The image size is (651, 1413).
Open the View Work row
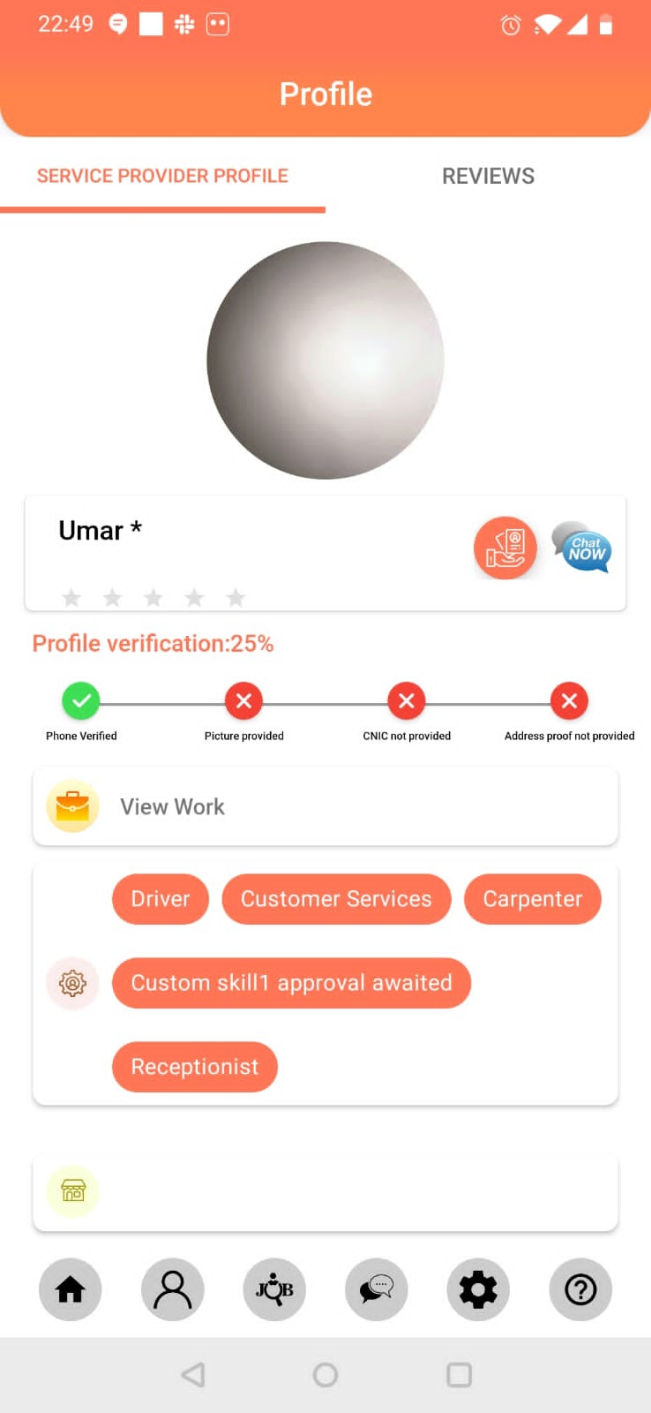click(325, 807)
